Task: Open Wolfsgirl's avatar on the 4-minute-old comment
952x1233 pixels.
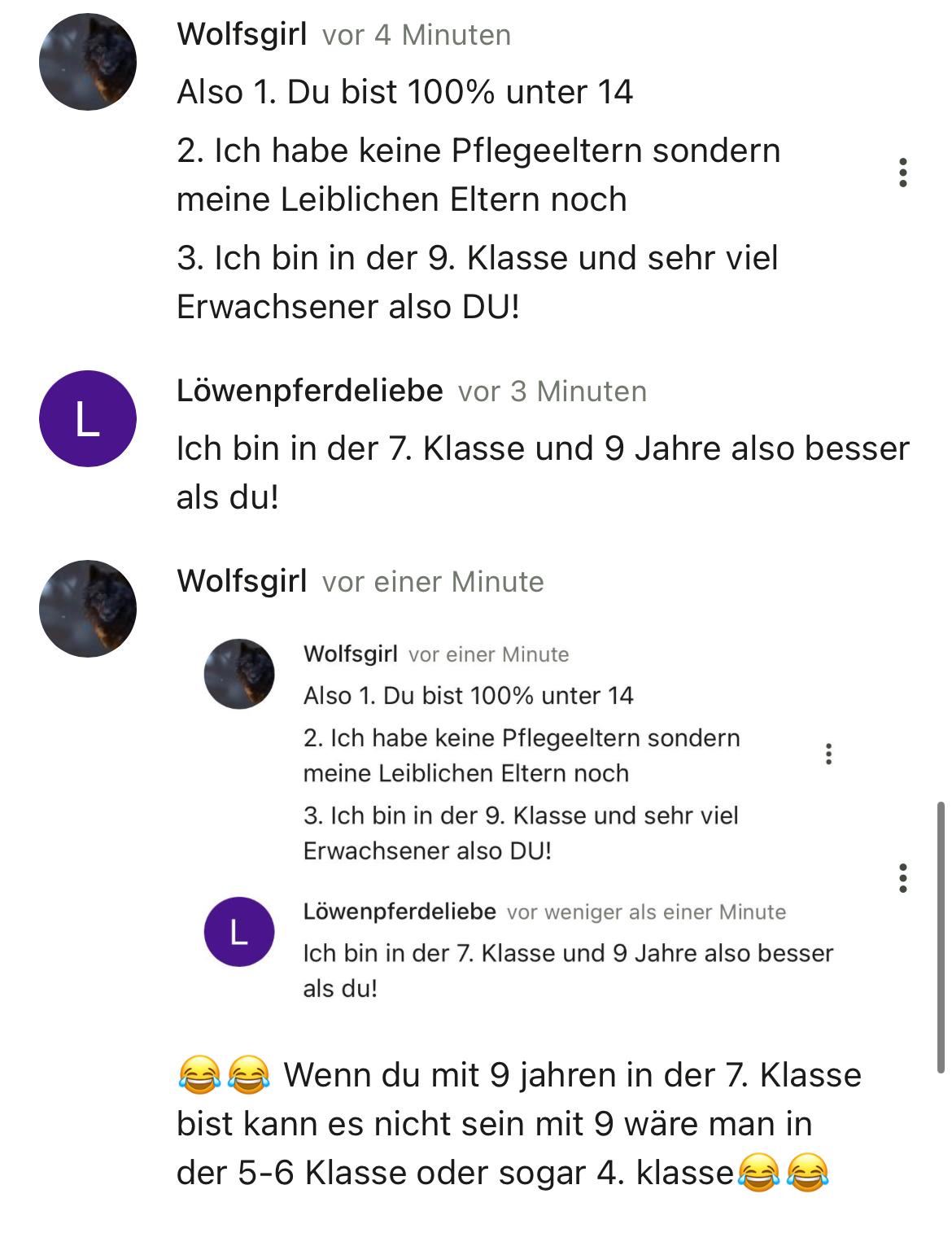Action: (x=88, y=62)
